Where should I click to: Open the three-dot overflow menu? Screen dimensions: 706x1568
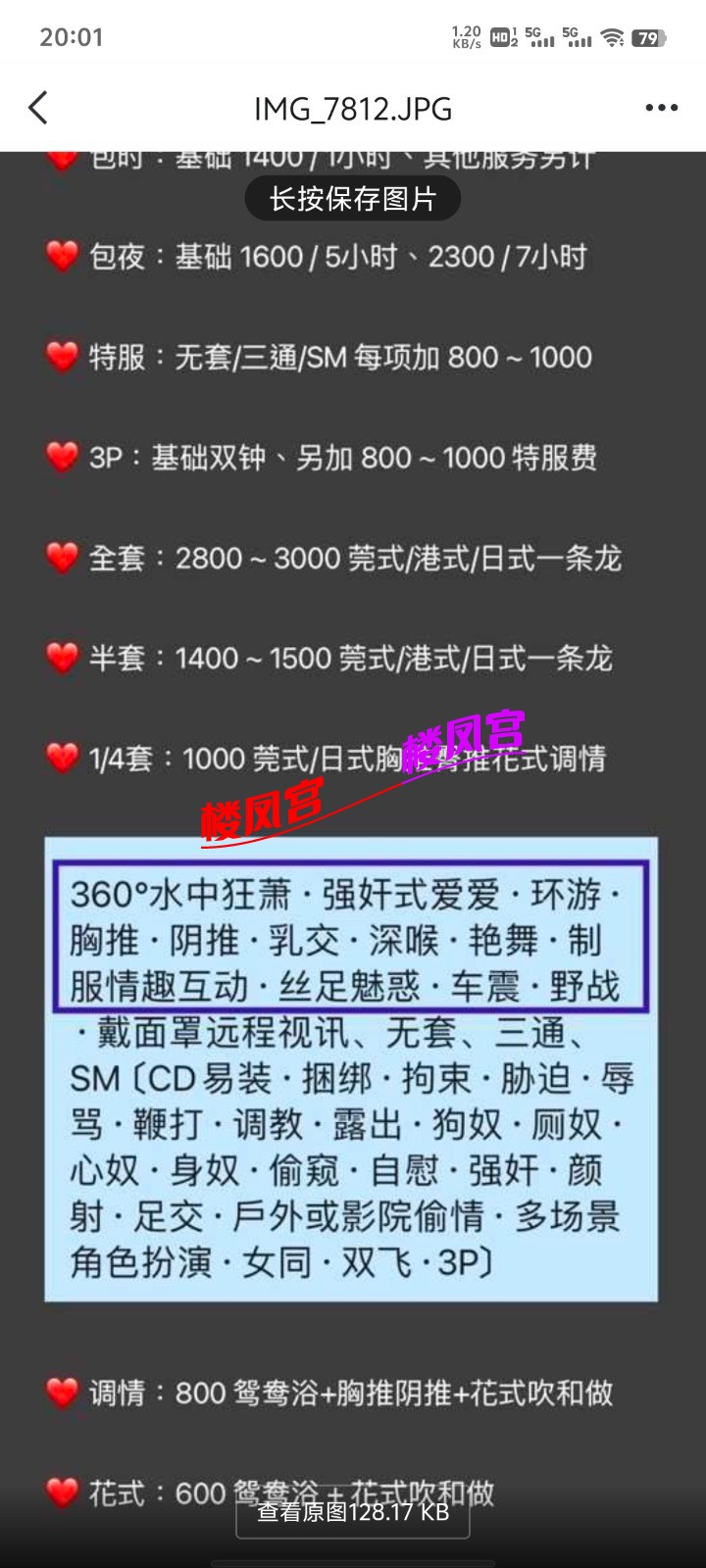[661, 108]
